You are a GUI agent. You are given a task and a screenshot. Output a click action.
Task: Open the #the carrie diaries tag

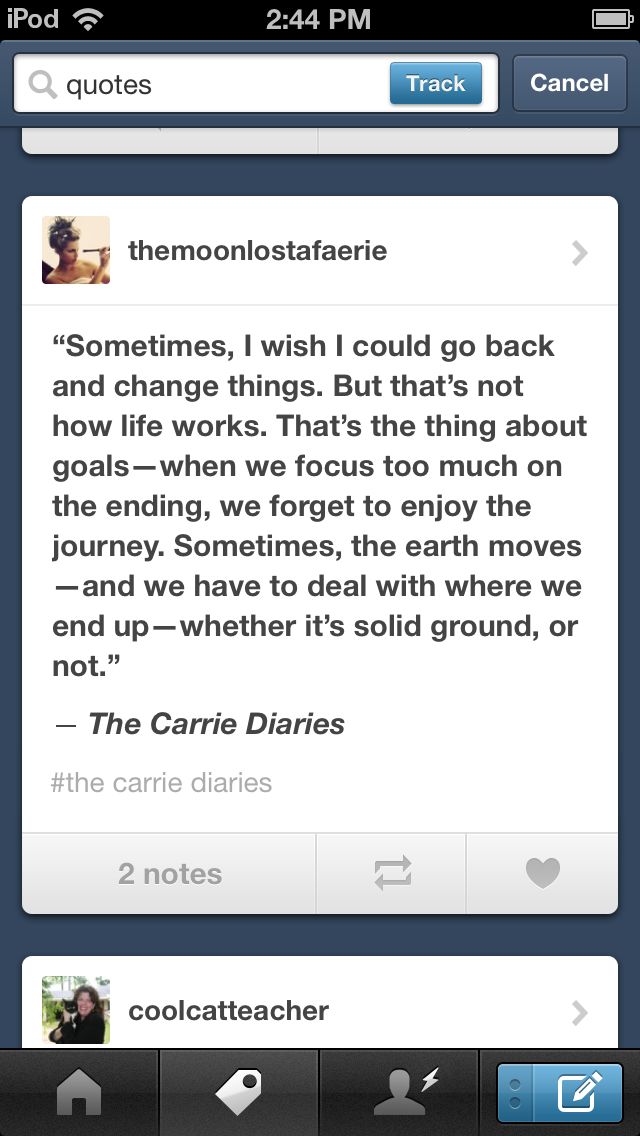[x=161, y=782]
